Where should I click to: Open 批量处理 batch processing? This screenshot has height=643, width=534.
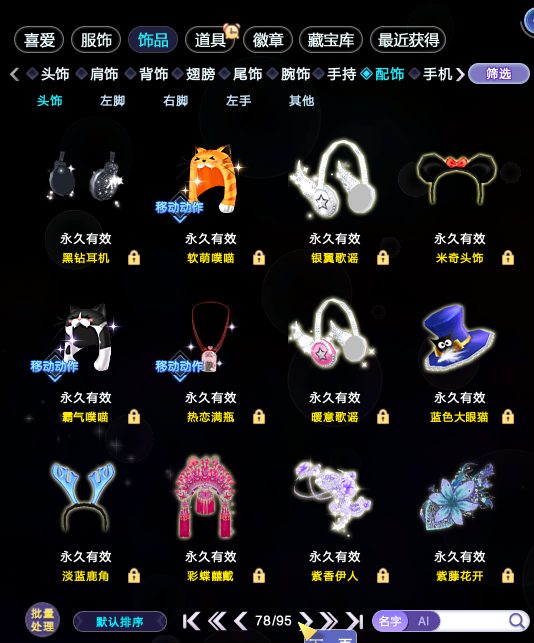click(x=42, y=620)
